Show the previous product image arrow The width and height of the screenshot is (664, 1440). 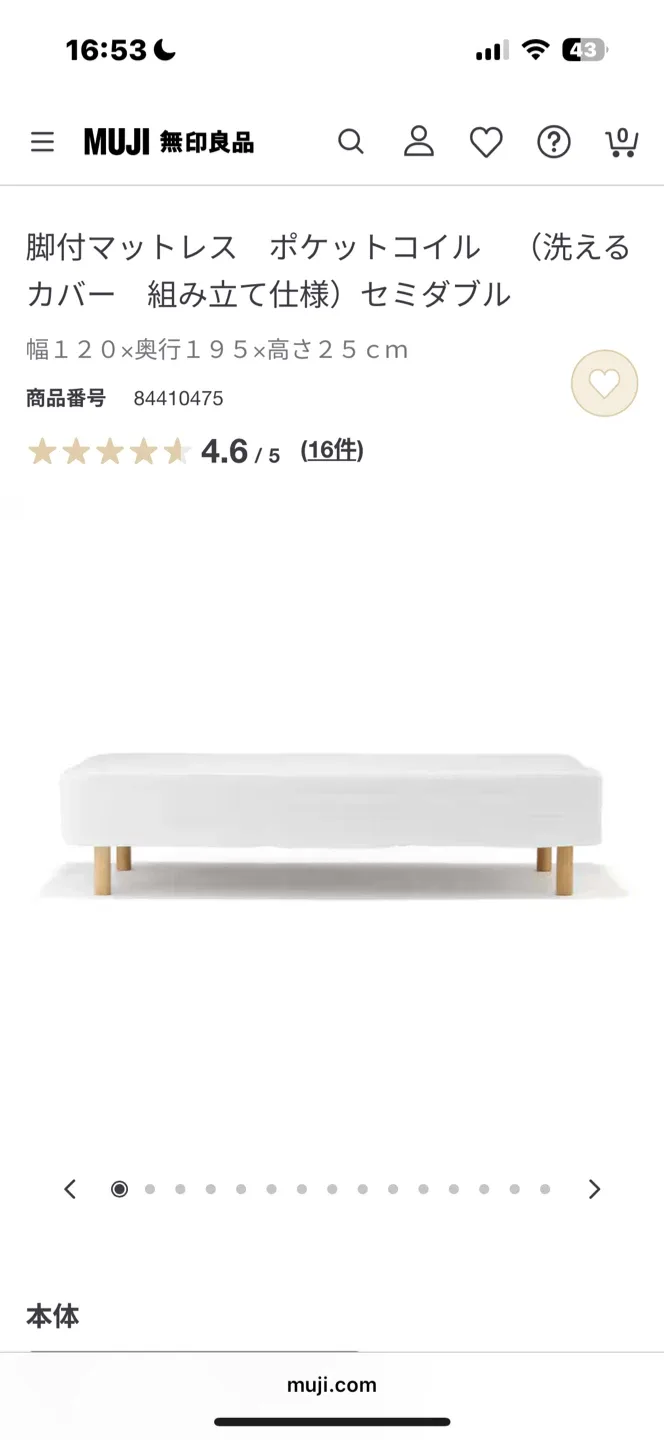[x=70, y=1189]
